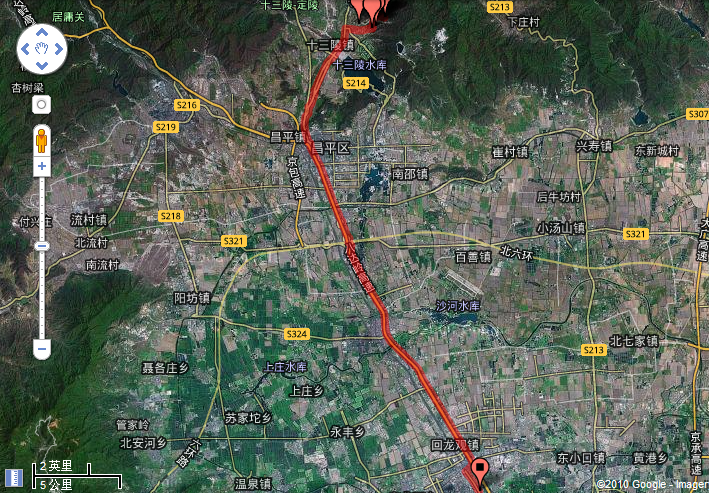Zoom out with the minus button
Image resolution: width=709 pixels, height=493 pixels.
click(41, 348)
